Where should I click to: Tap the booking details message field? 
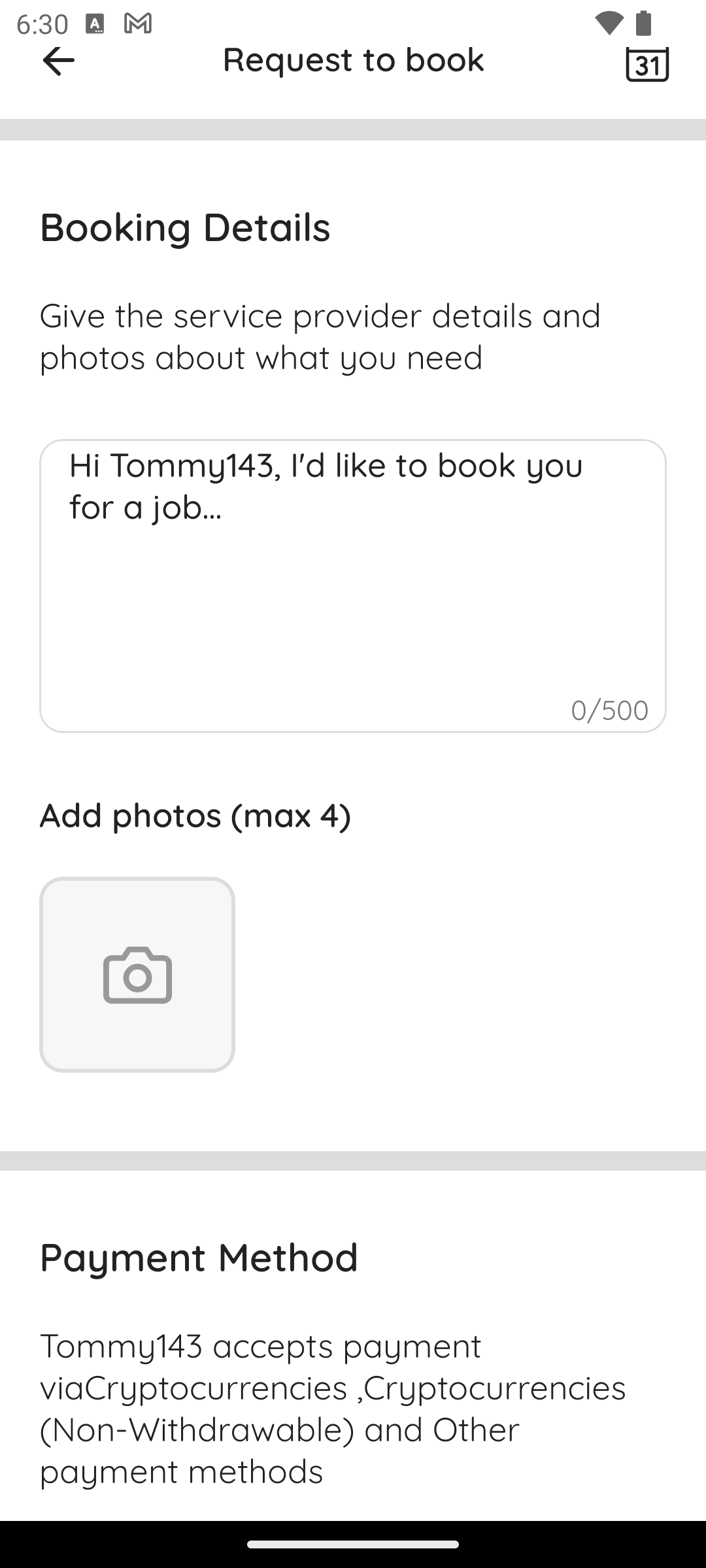[353, 585]
